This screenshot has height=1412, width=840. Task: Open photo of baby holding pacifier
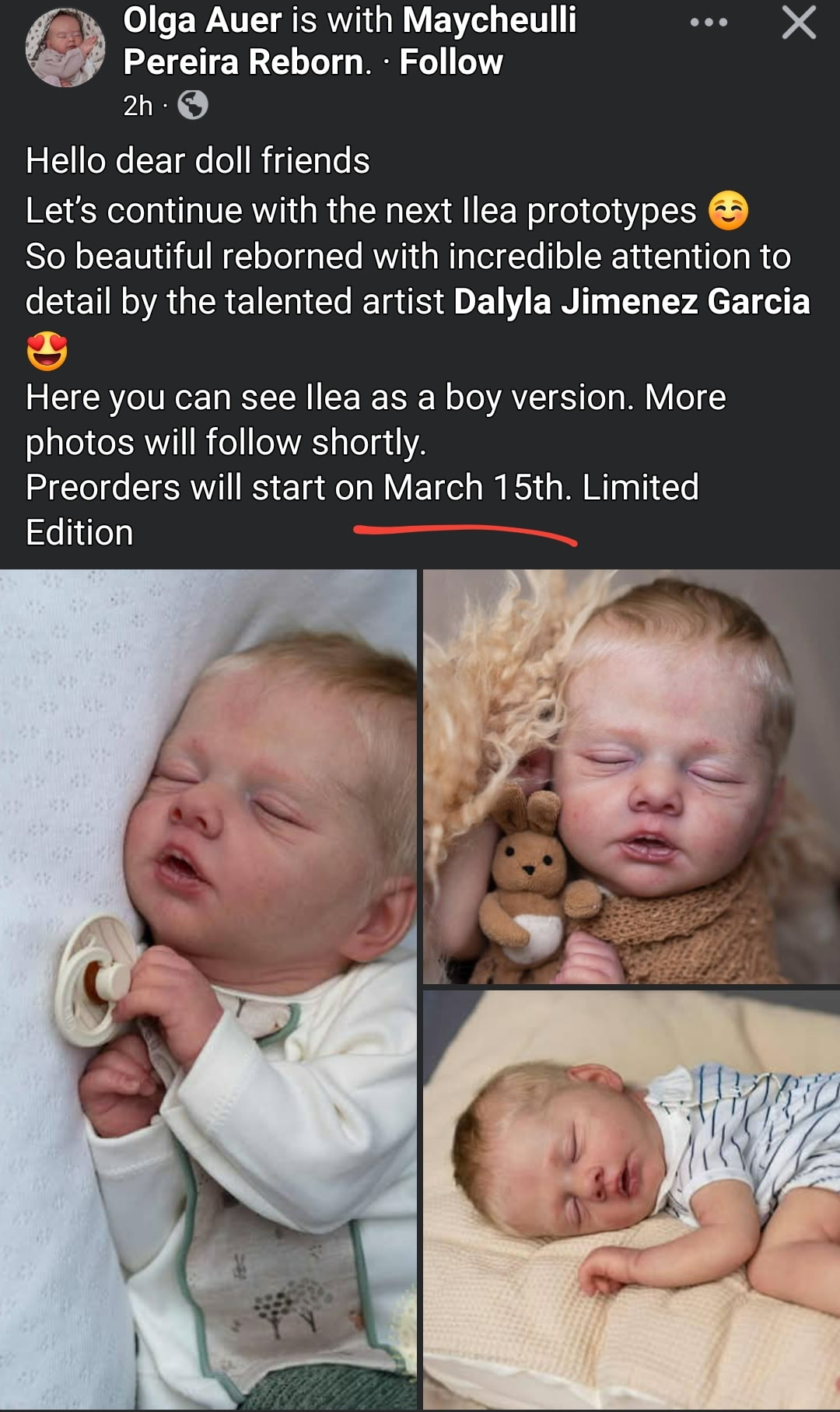[208, 988]
